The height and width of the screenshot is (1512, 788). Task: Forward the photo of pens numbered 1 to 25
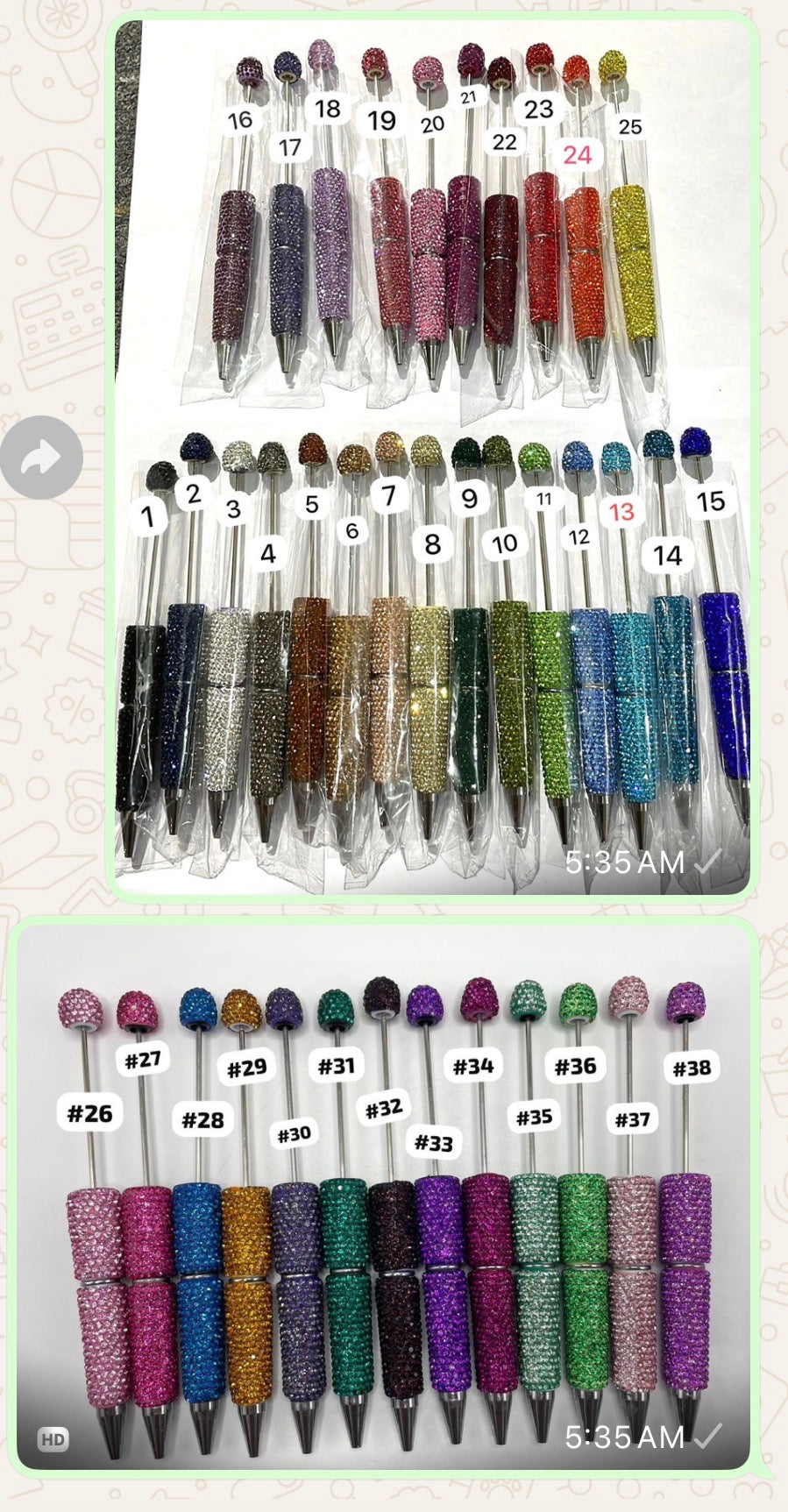coord(41,458)
